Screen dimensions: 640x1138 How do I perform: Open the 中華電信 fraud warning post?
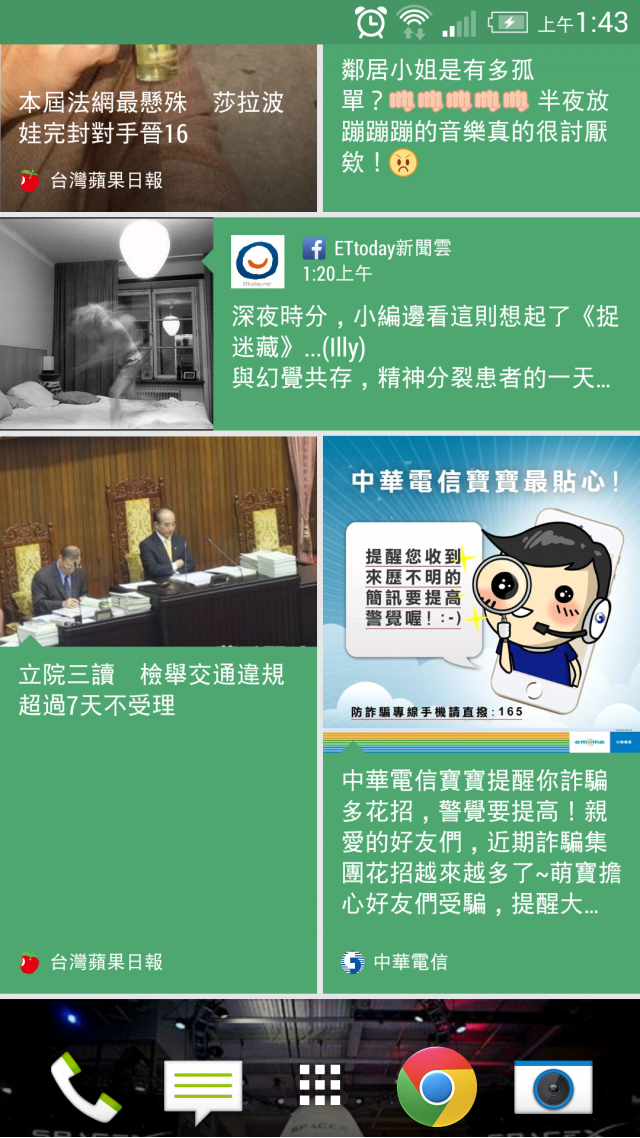(x=480, y=715)
